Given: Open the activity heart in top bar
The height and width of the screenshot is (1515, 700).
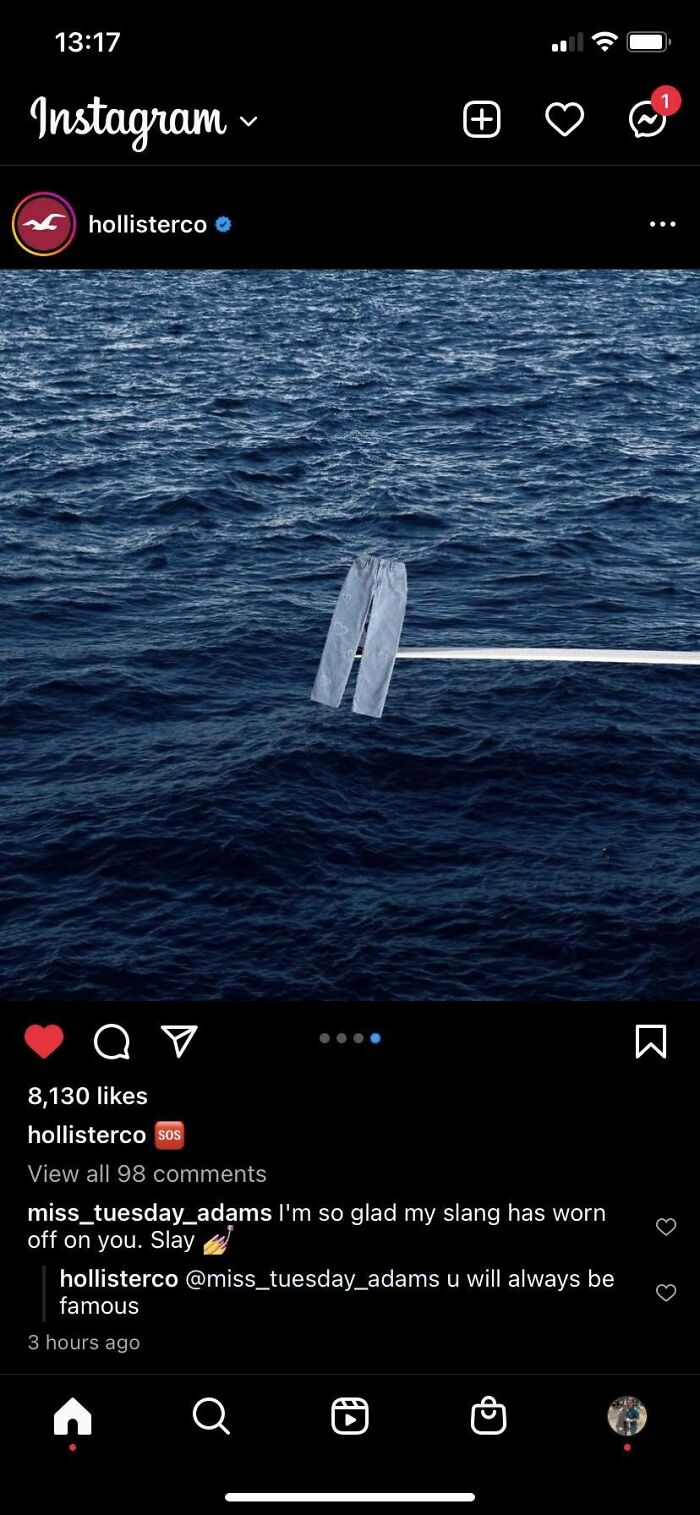Looking at the screenshot, I should (x=564, y=120).
